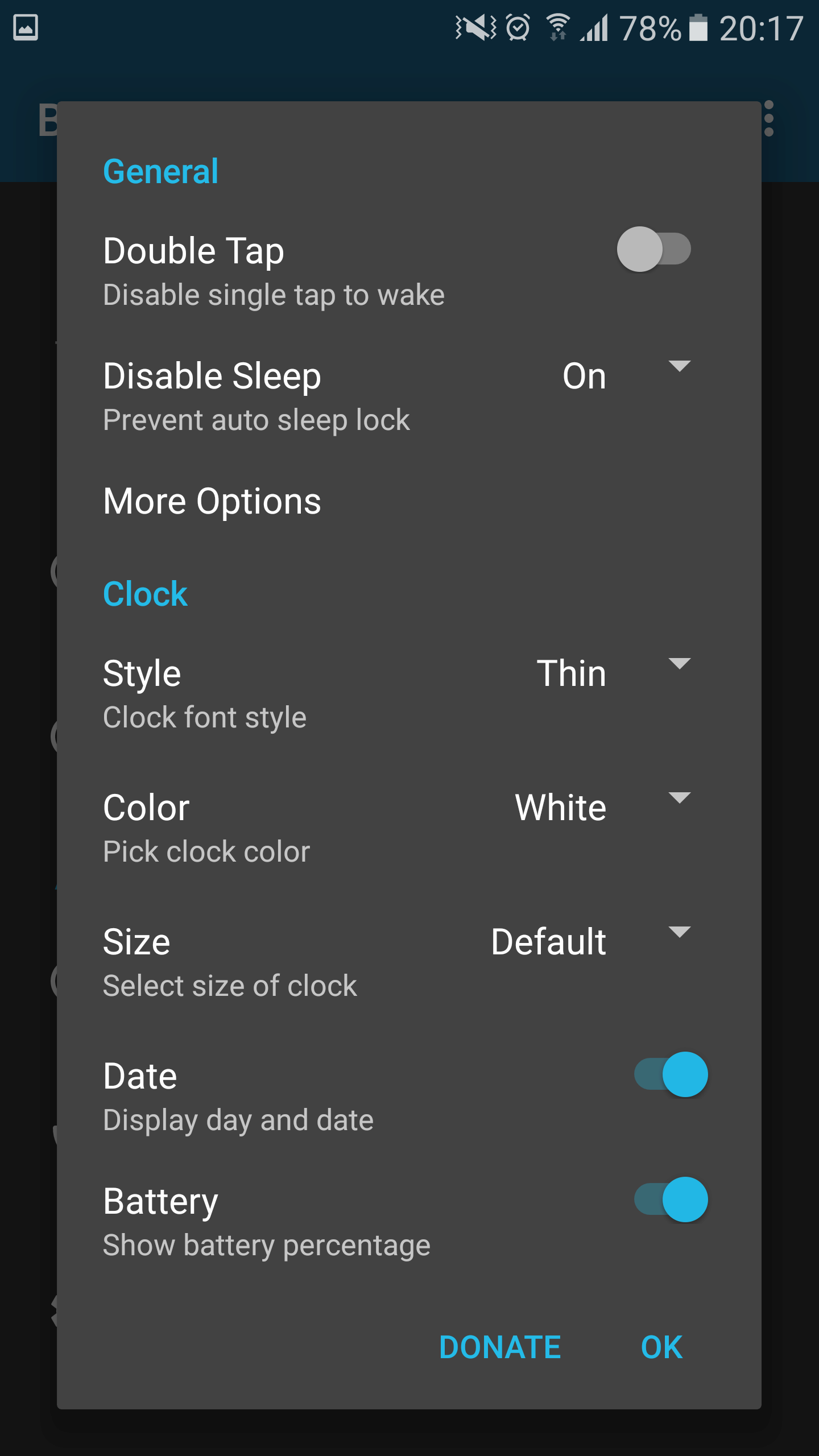This screenshot has height=1456, width=819.
Task: Confirm the settings with OK
Action: (661, 1347)
